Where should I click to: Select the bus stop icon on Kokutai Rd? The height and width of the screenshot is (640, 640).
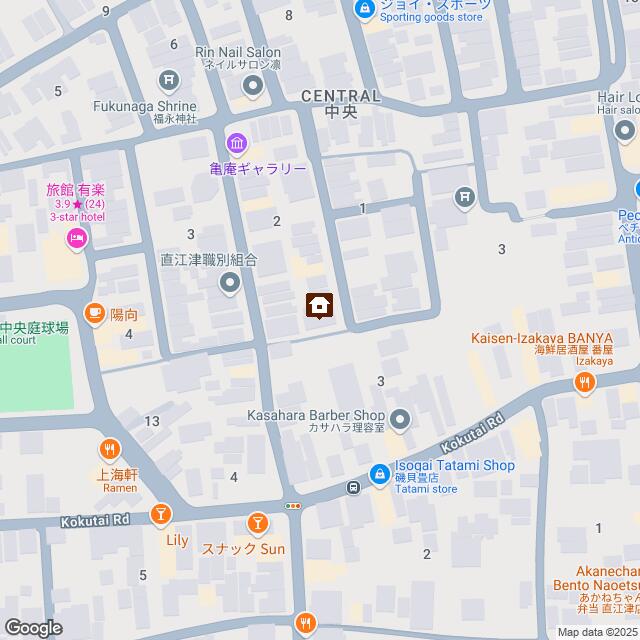click(353, 487)
